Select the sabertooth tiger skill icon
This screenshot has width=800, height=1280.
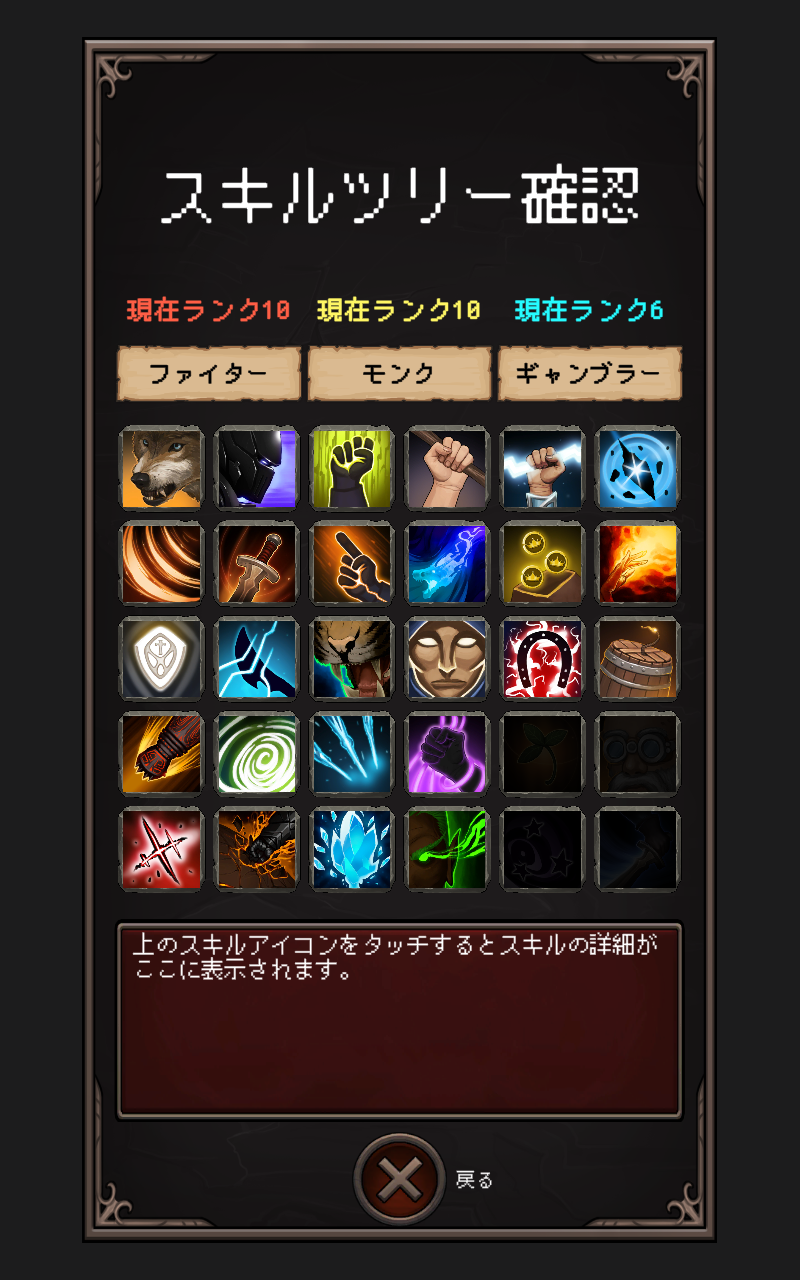352,659
